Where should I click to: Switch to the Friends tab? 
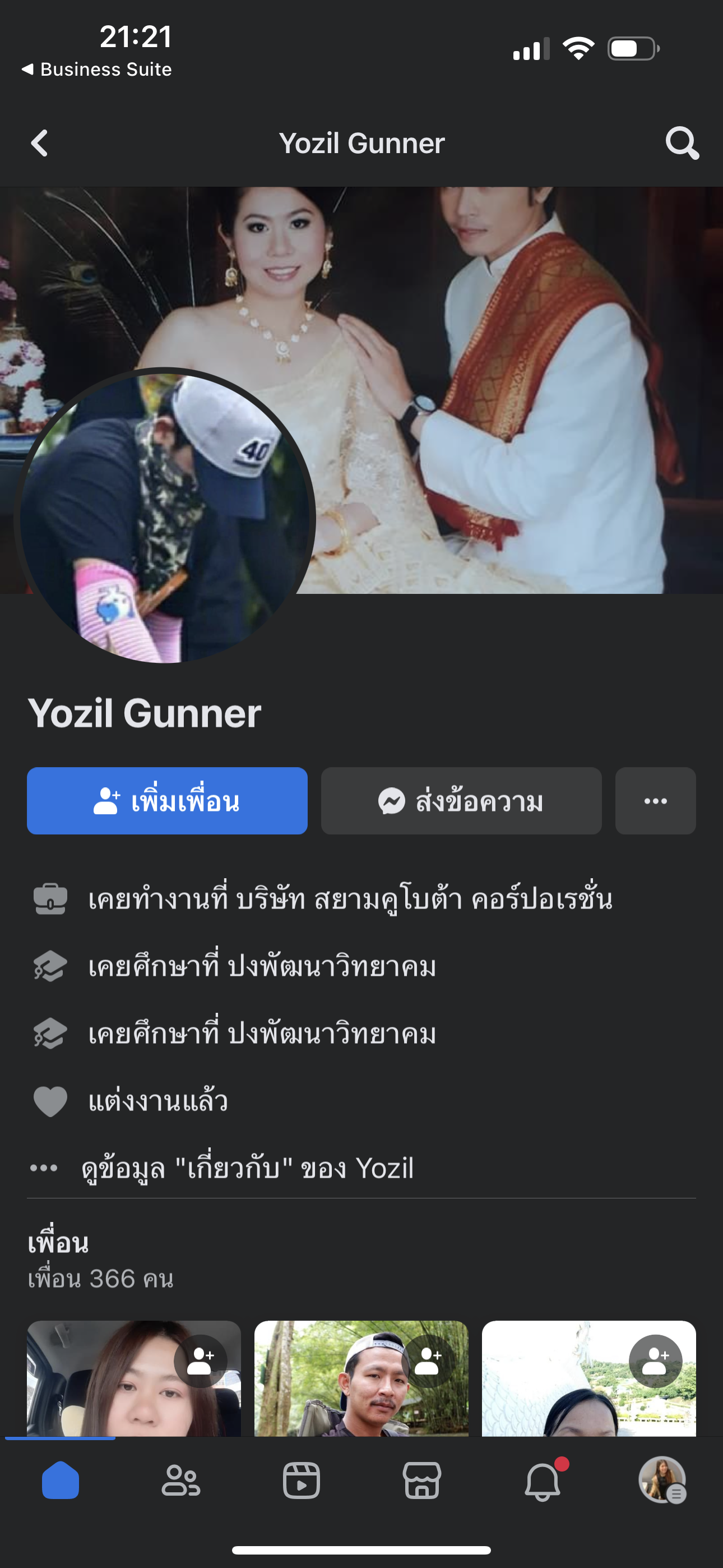(180, 1481)
